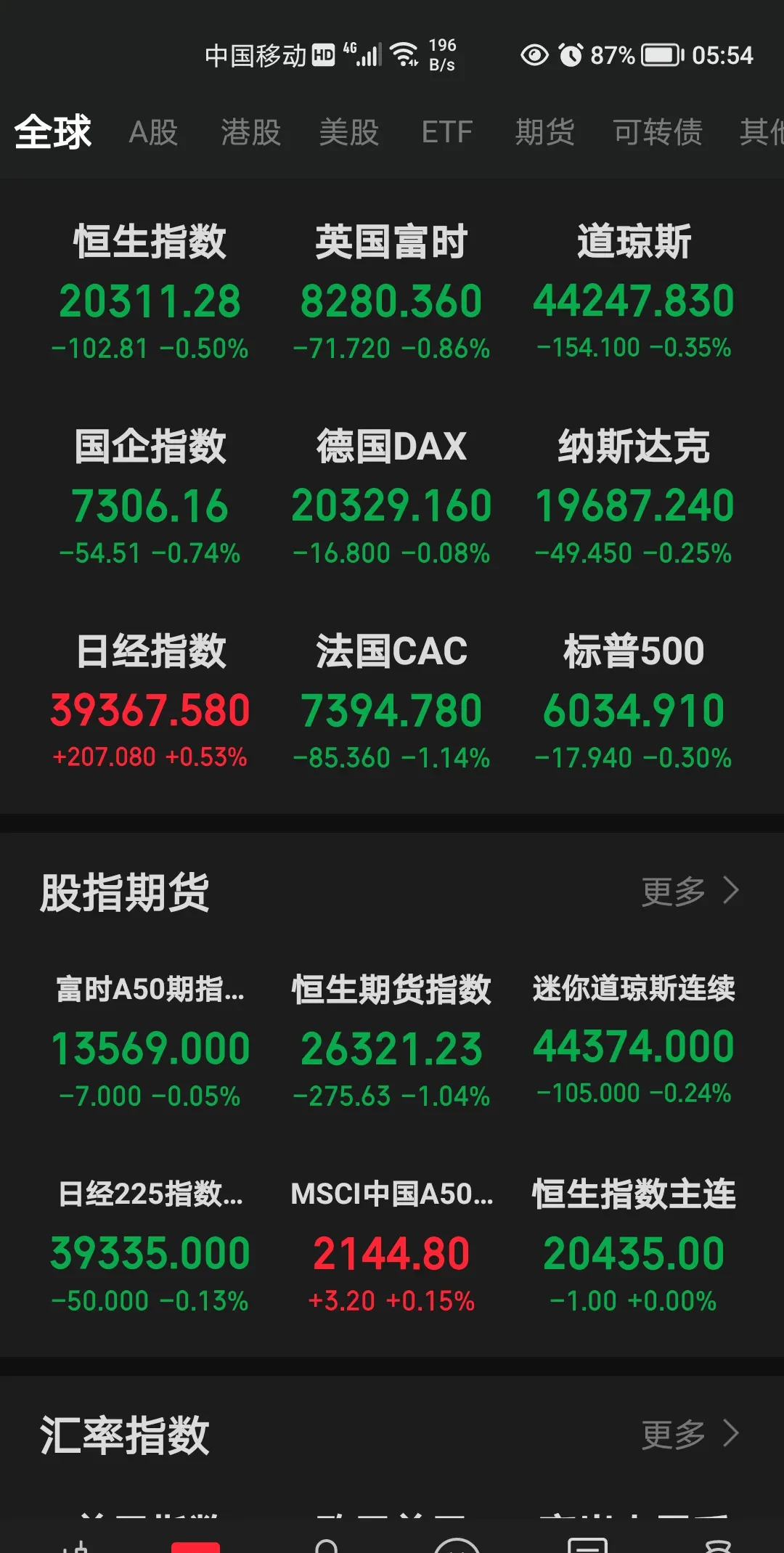Switch to the 港股 tab
The image size is (784, 1553).
coord(250,133)
